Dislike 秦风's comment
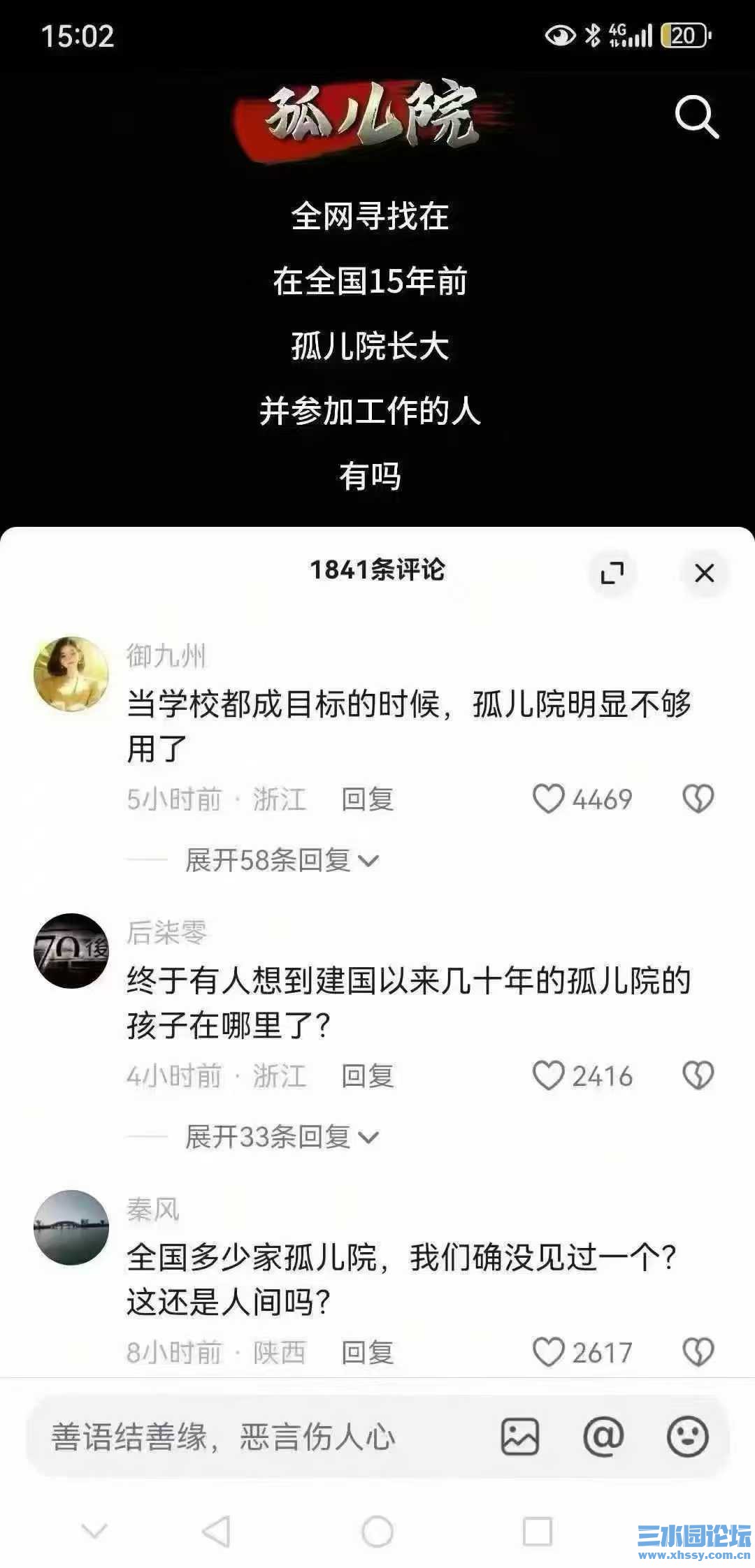This screenshot has height=1568, width=755. (698, 1352)
